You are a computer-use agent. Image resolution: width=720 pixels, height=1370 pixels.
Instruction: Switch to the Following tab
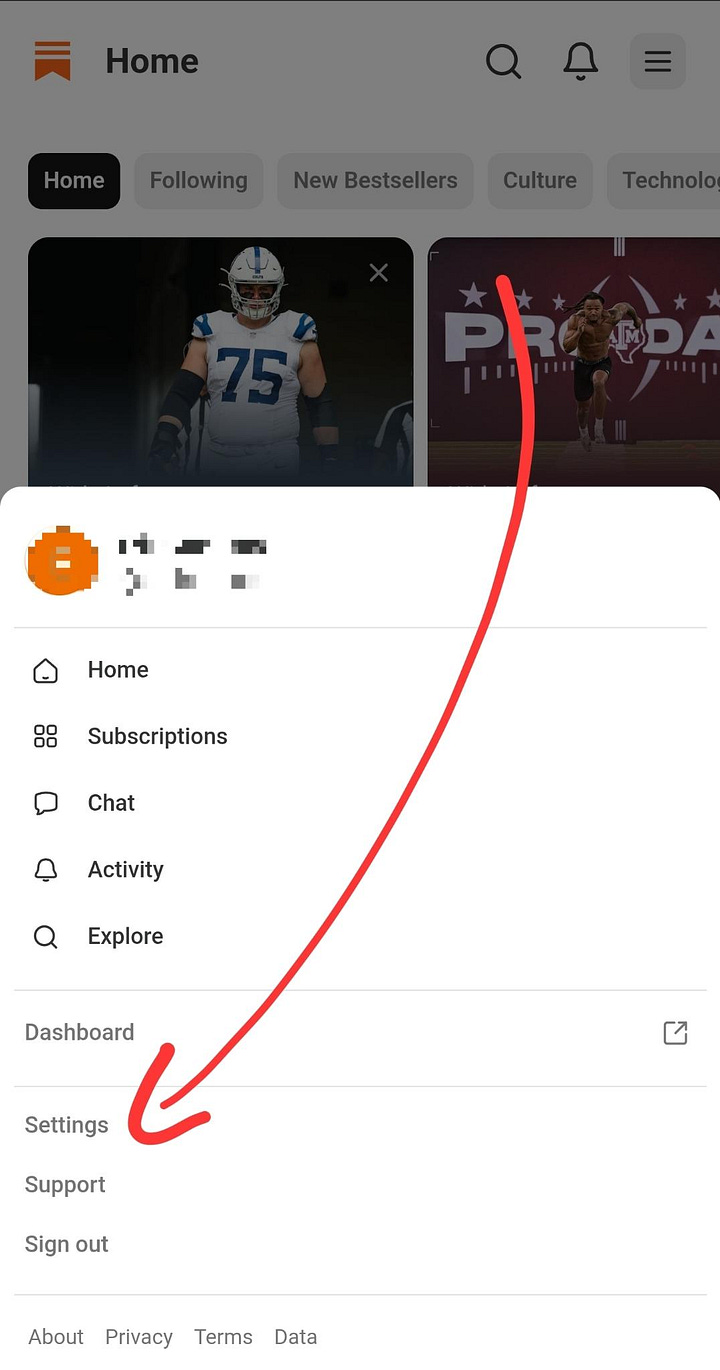198,181
